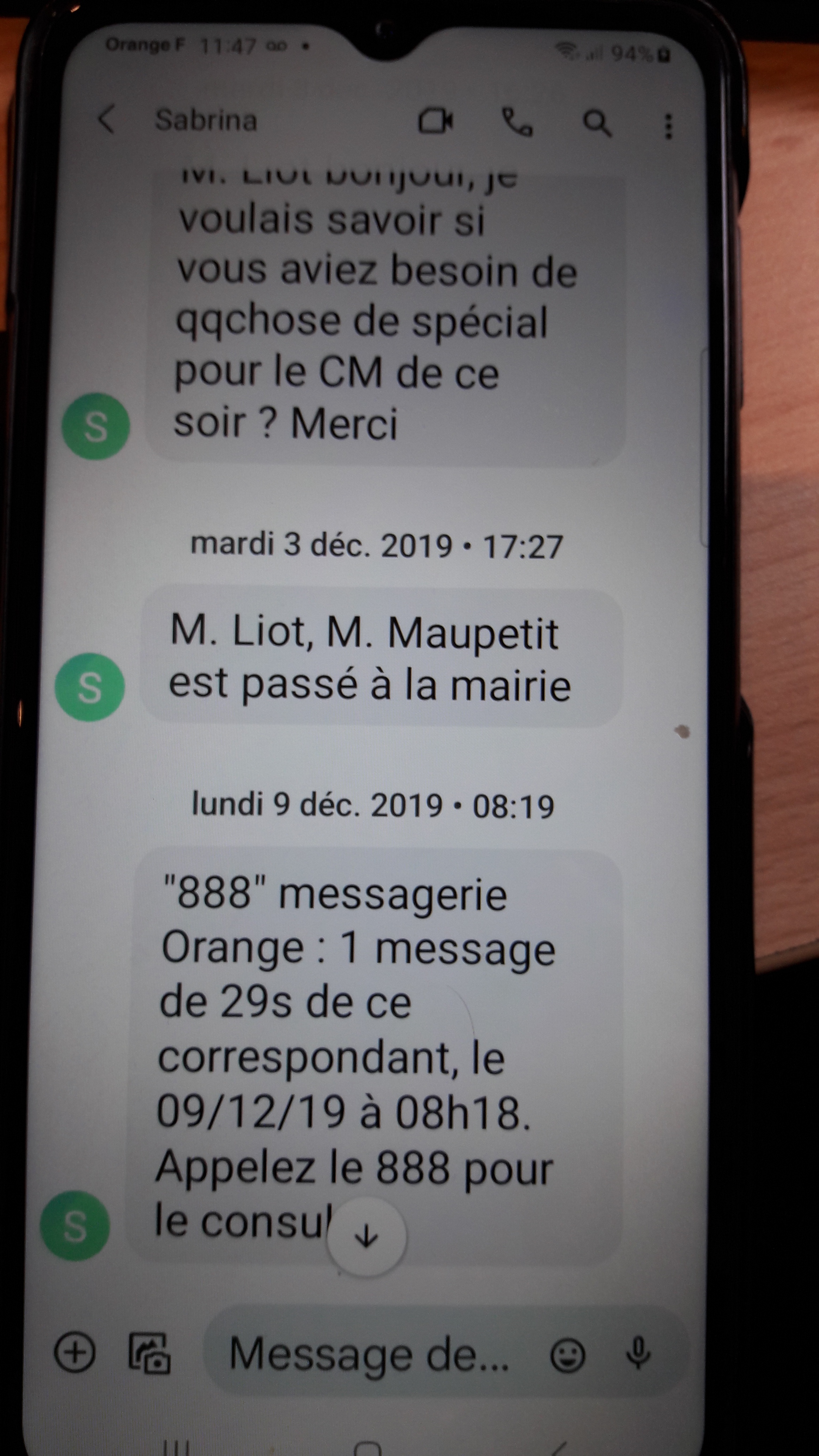This screenshot has width=819, height=1456.
Task: Go back from Sabrina's conversation
Action: pyautogui.click(x=106, y=120)
